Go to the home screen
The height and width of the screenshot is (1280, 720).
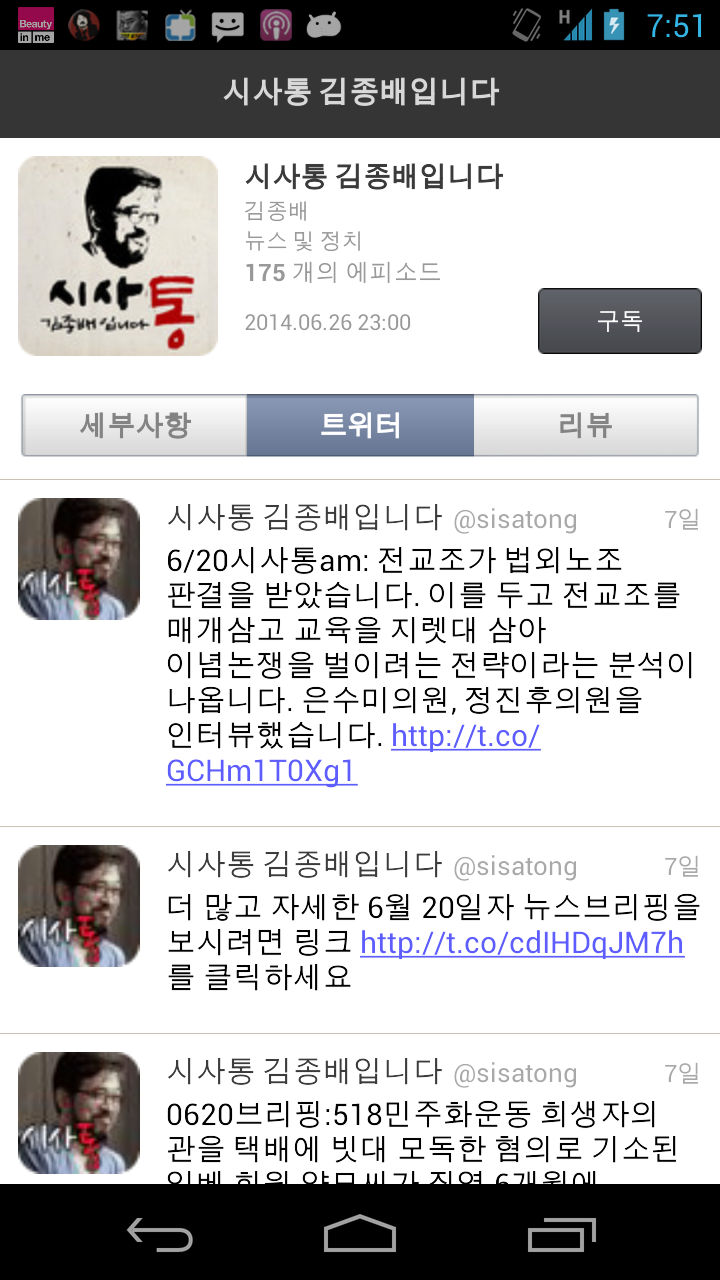360,1234
